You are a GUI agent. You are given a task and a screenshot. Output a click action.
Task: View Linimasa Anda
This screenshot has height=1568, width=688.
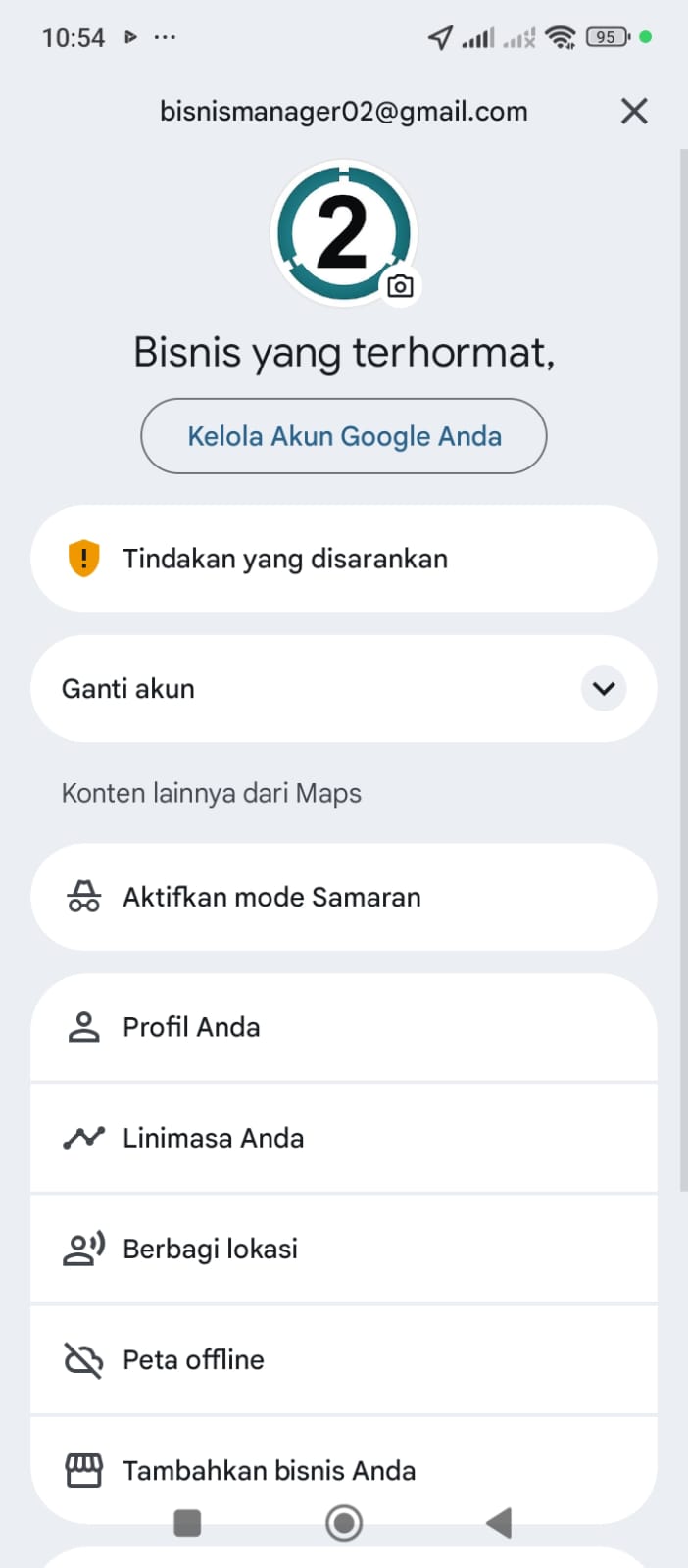coord(344,1138)
